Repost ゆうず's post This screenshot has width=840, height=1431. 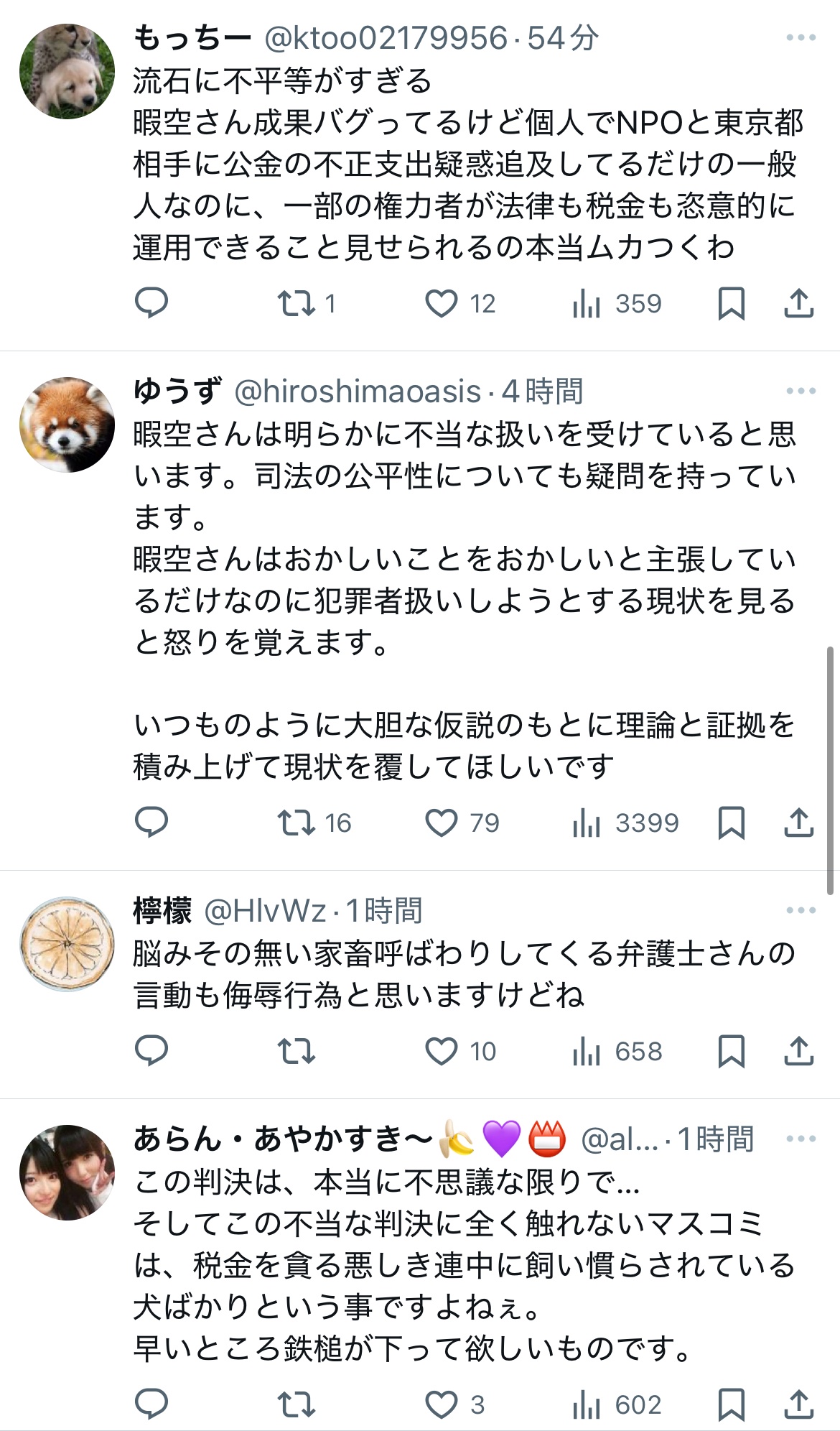[x=297, y=823]
